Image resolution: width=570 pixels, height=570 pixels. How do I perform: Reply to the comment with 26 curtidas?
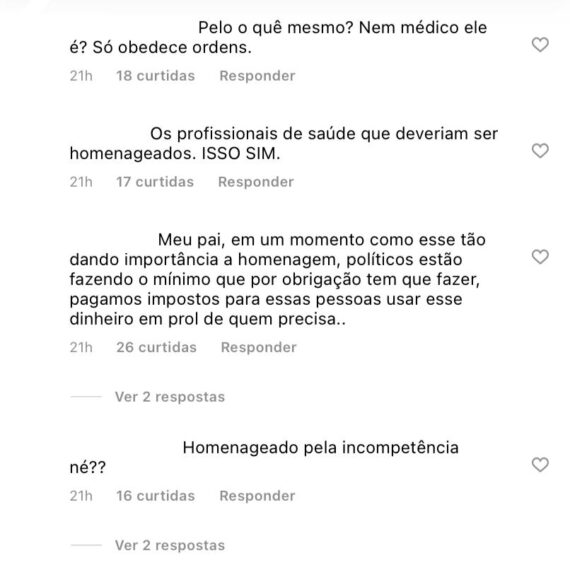tap(259, 347)
